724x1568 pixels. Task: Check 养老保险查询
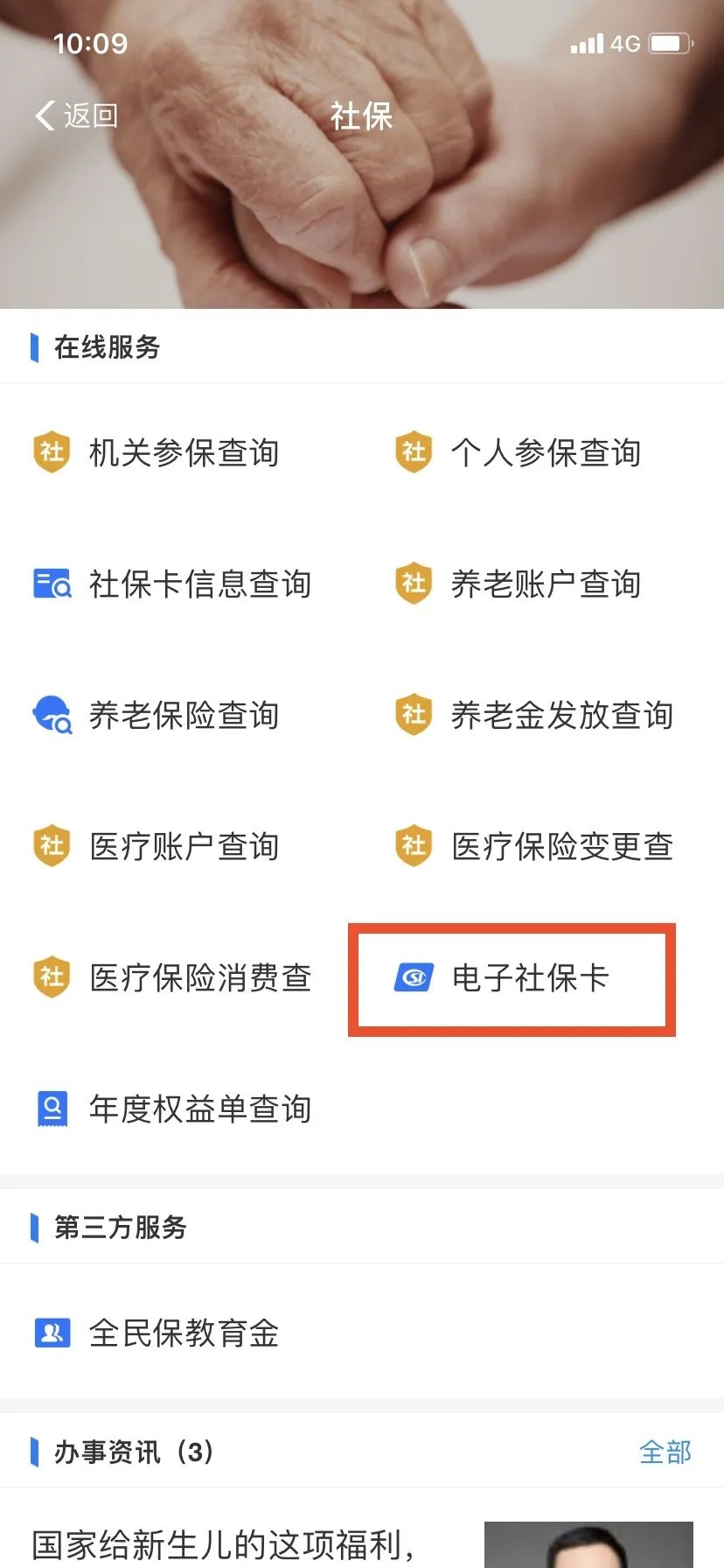point(157,715)
